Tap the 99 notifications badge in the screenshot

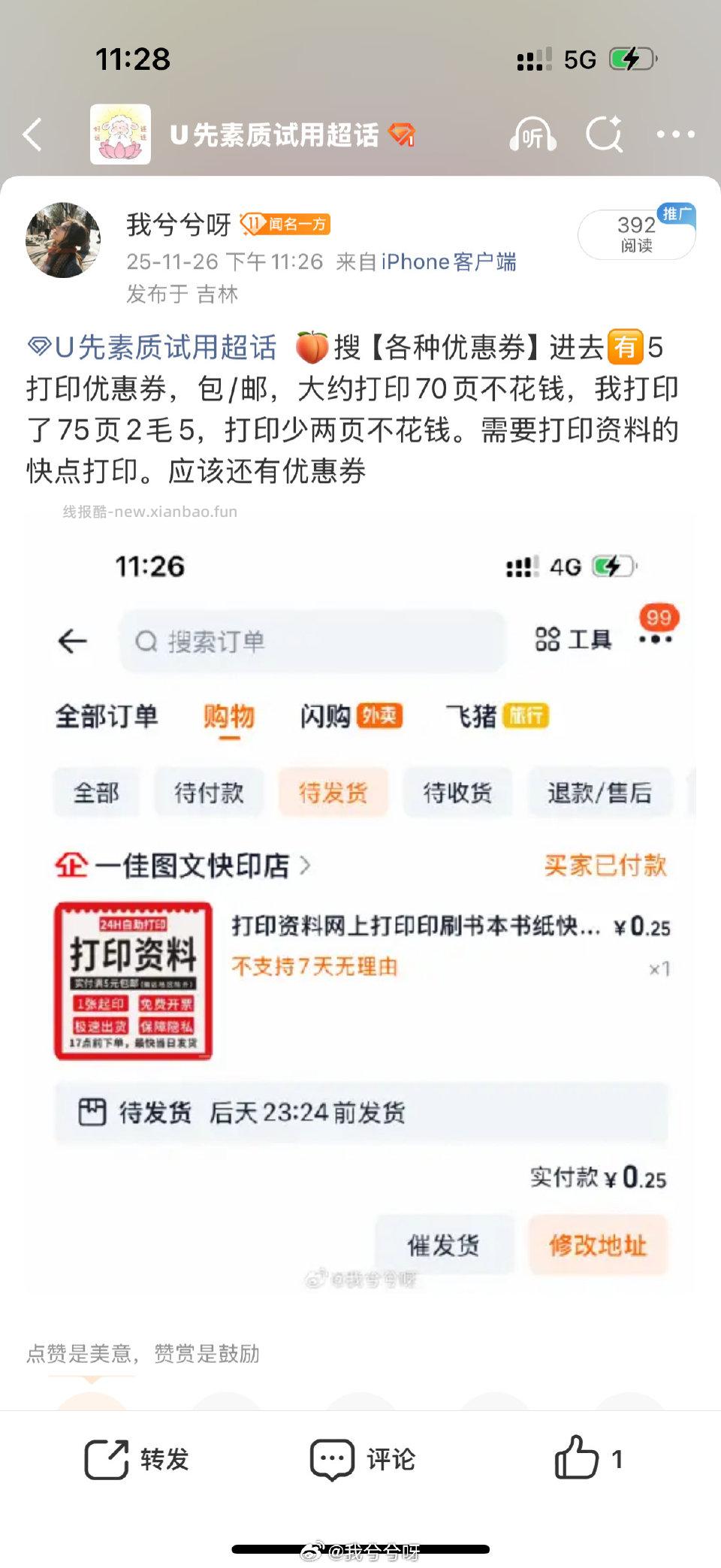click(x=657, y=618)
